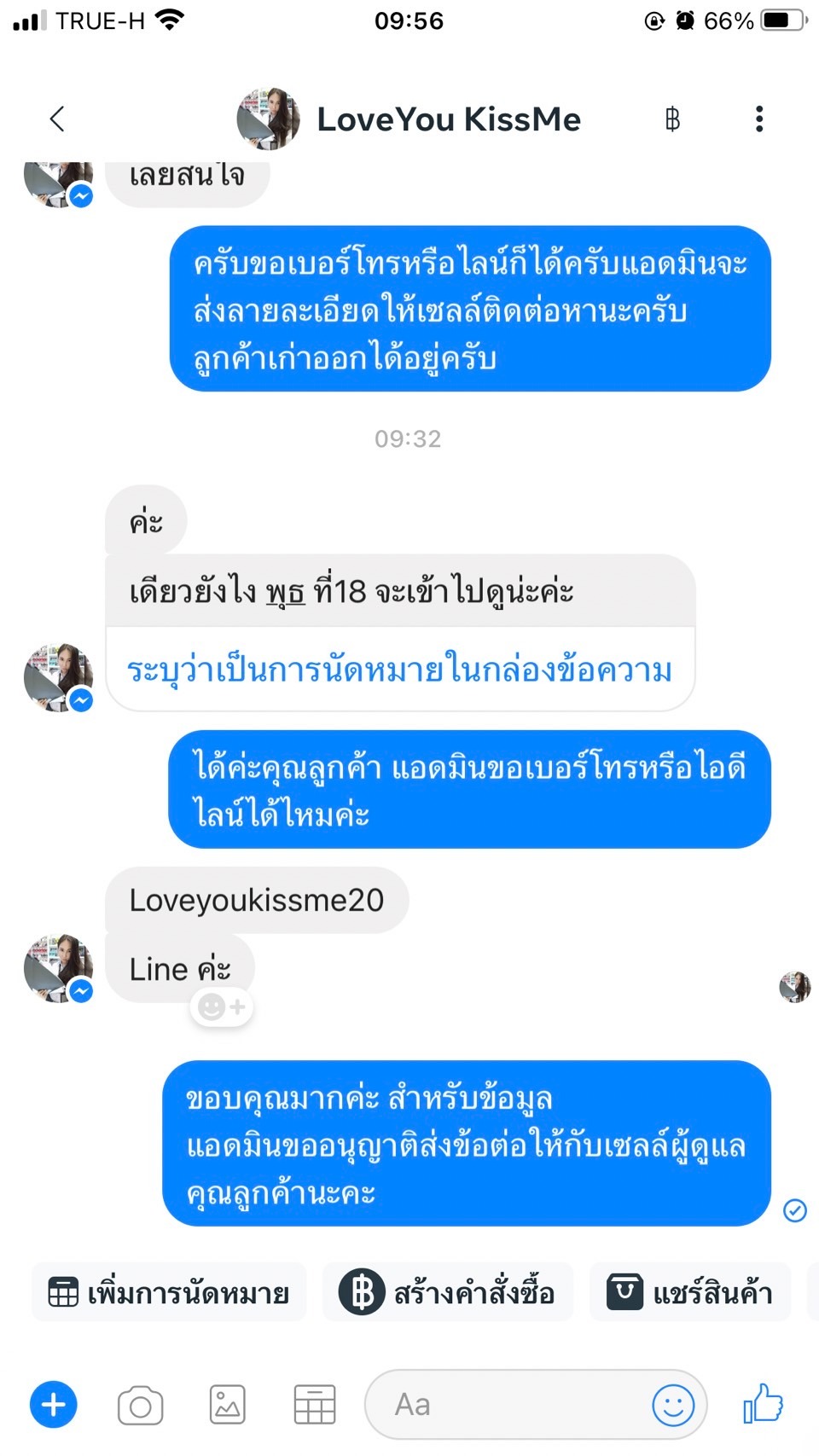The width and height of the screenshot is (819, 1456).
Task: Tap the แชร์สินค้า chip
Action: coord(690,1292)
